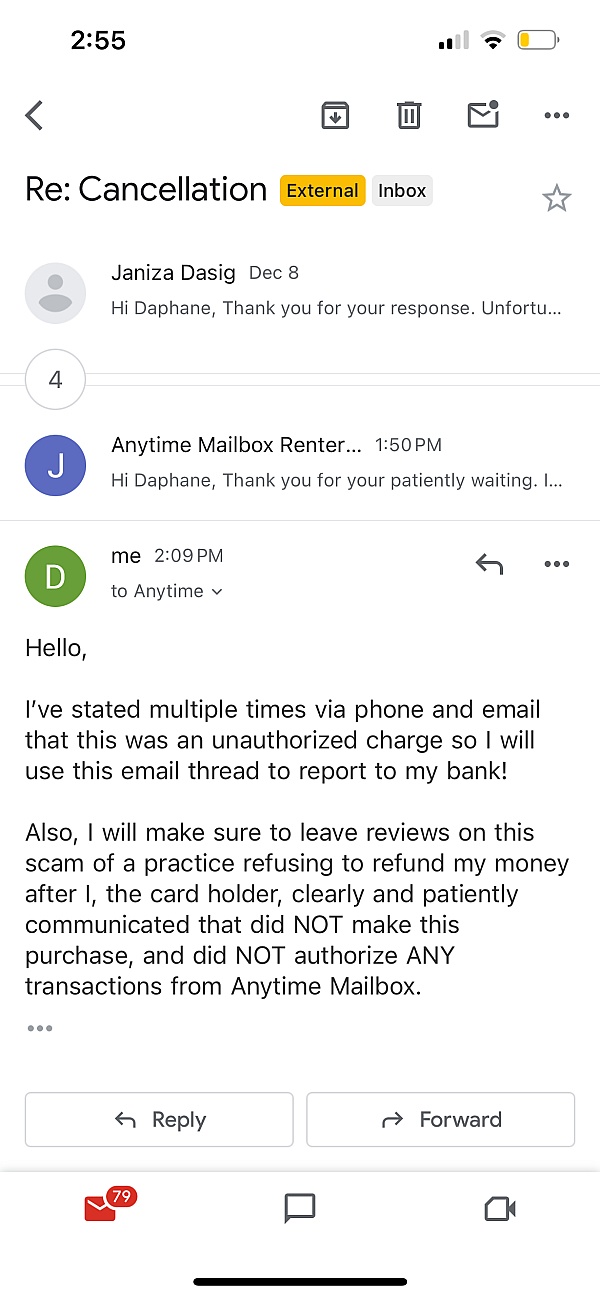
Task: Forward this email
Action: coord(440,1119)
